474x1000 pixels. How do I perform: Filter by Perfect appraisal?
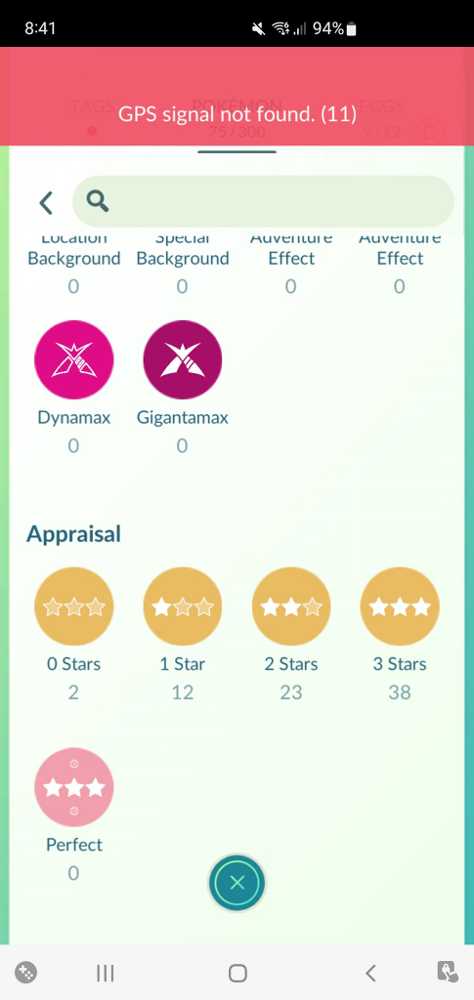[x=74, y=787]
